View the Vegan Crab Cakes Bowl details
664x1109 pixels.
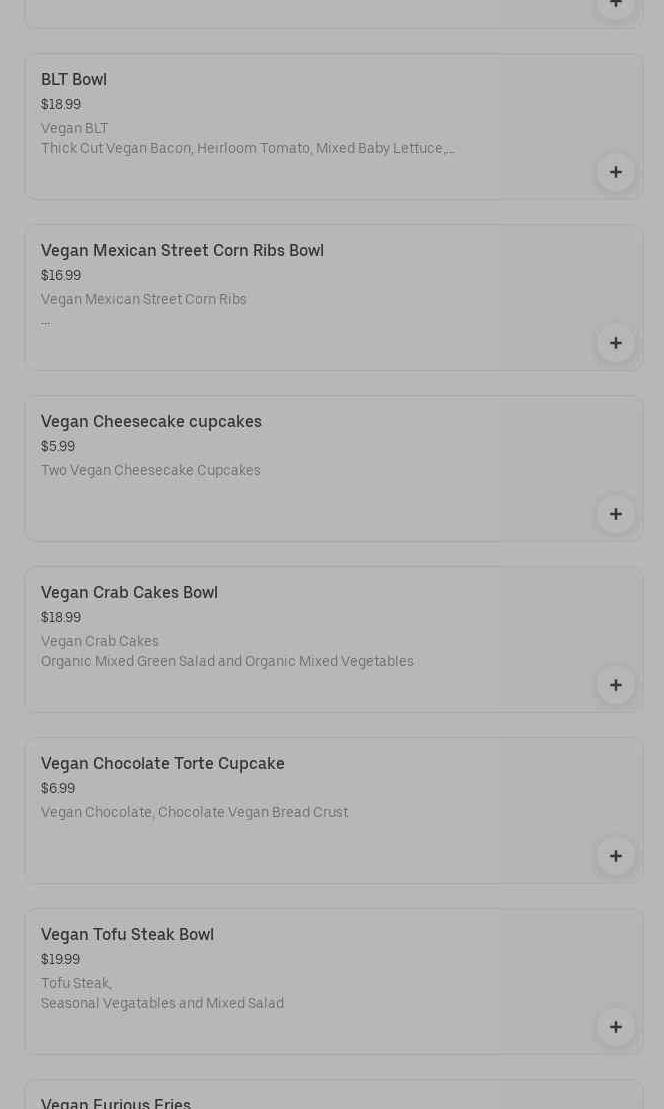pos(129,593)
